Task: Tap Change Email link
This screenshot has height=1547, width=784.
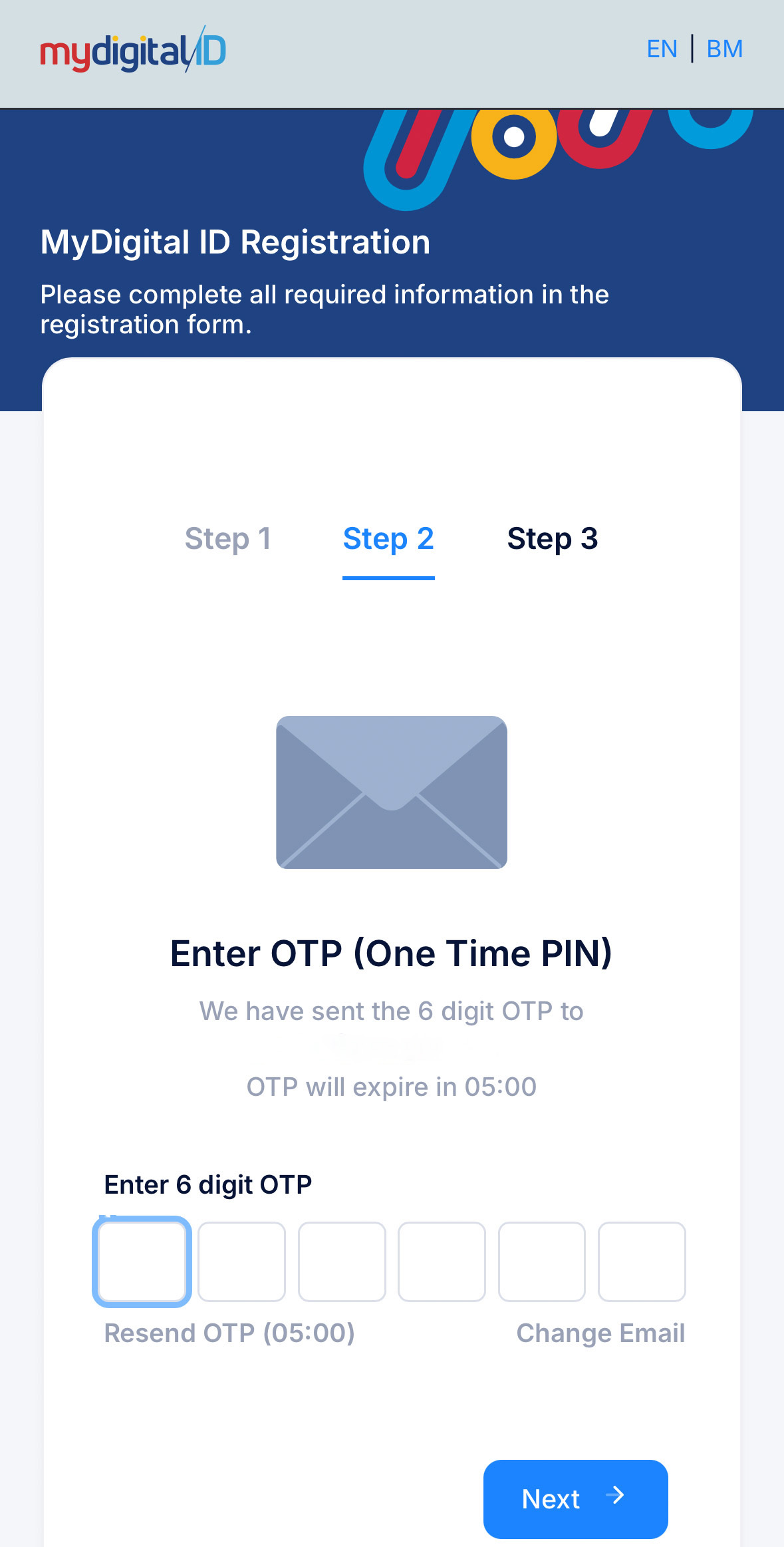Action: click(600, 1333)
